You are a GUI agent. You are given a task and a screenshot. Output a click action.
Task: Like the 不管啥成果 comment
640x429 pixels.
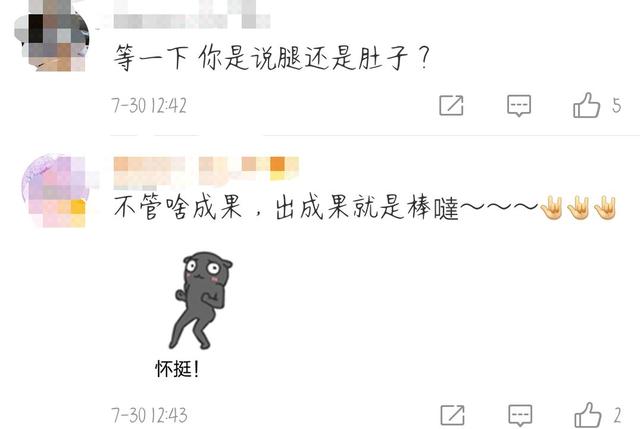tap(587, 414)
